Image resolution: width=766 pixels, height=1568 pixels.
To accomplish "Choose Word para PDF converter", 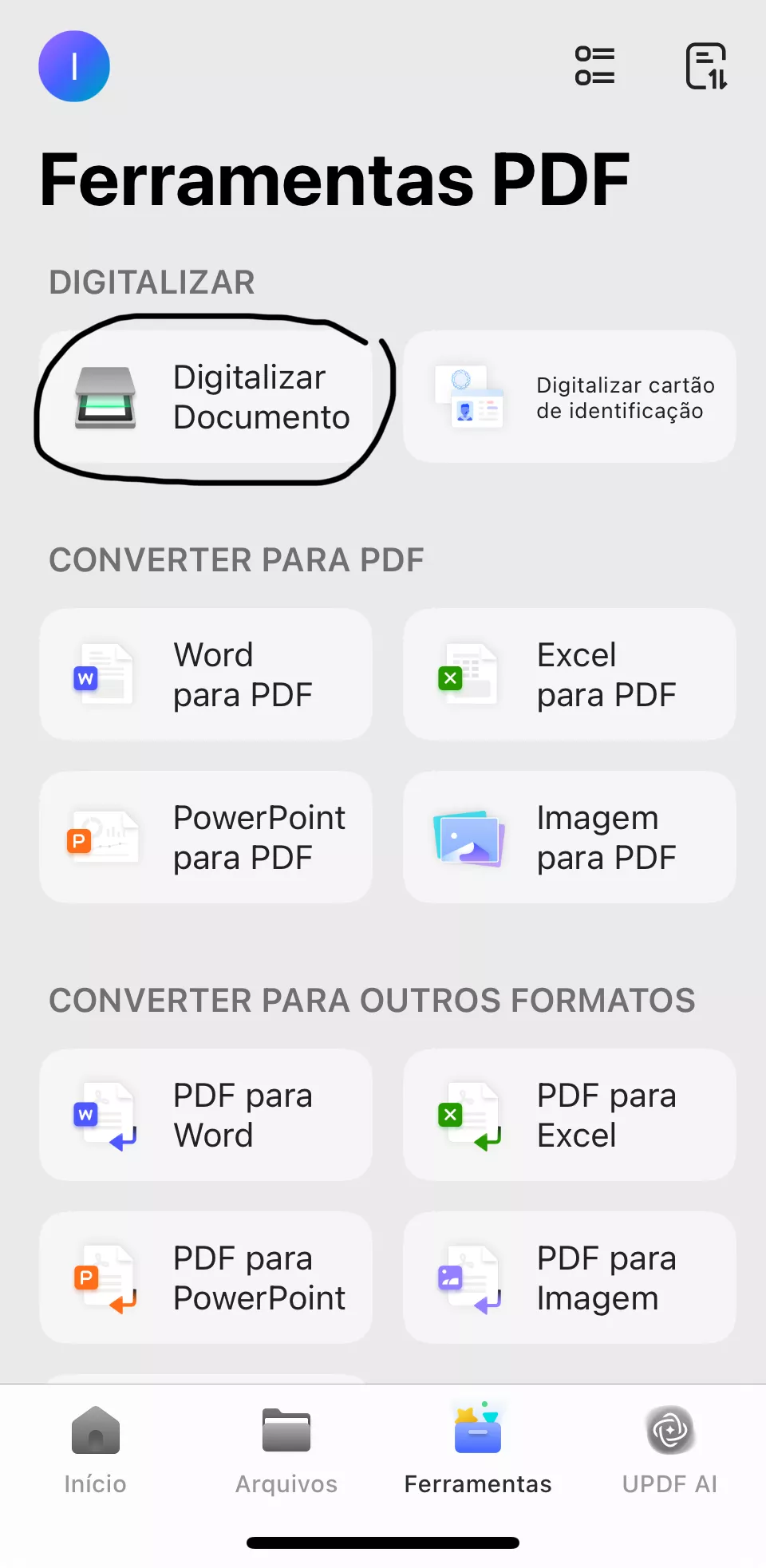I will pyautogui.click(x=206, y=675).
